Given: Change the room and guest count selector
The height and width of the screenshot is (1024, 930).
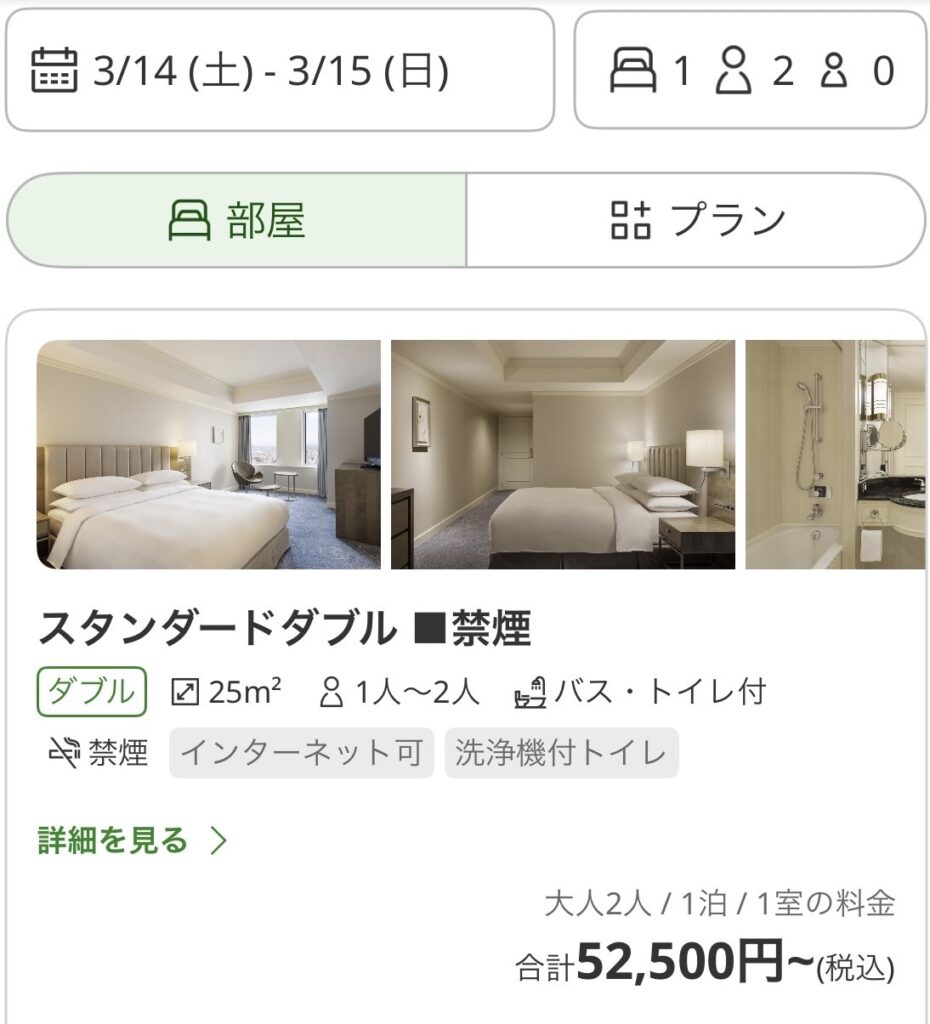Looking at the screenshot, I should 750,71.
